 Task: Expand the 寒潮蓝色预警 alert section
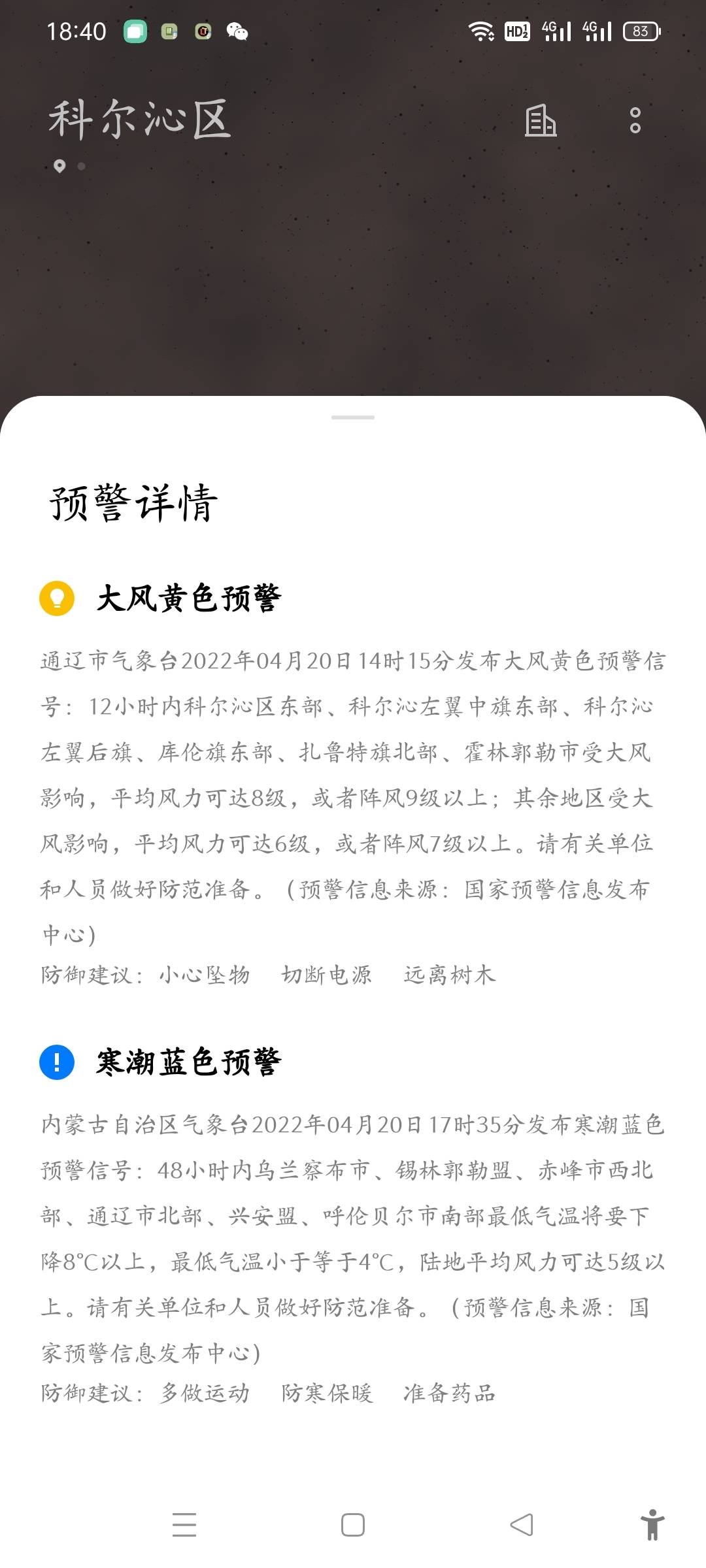189,1062
